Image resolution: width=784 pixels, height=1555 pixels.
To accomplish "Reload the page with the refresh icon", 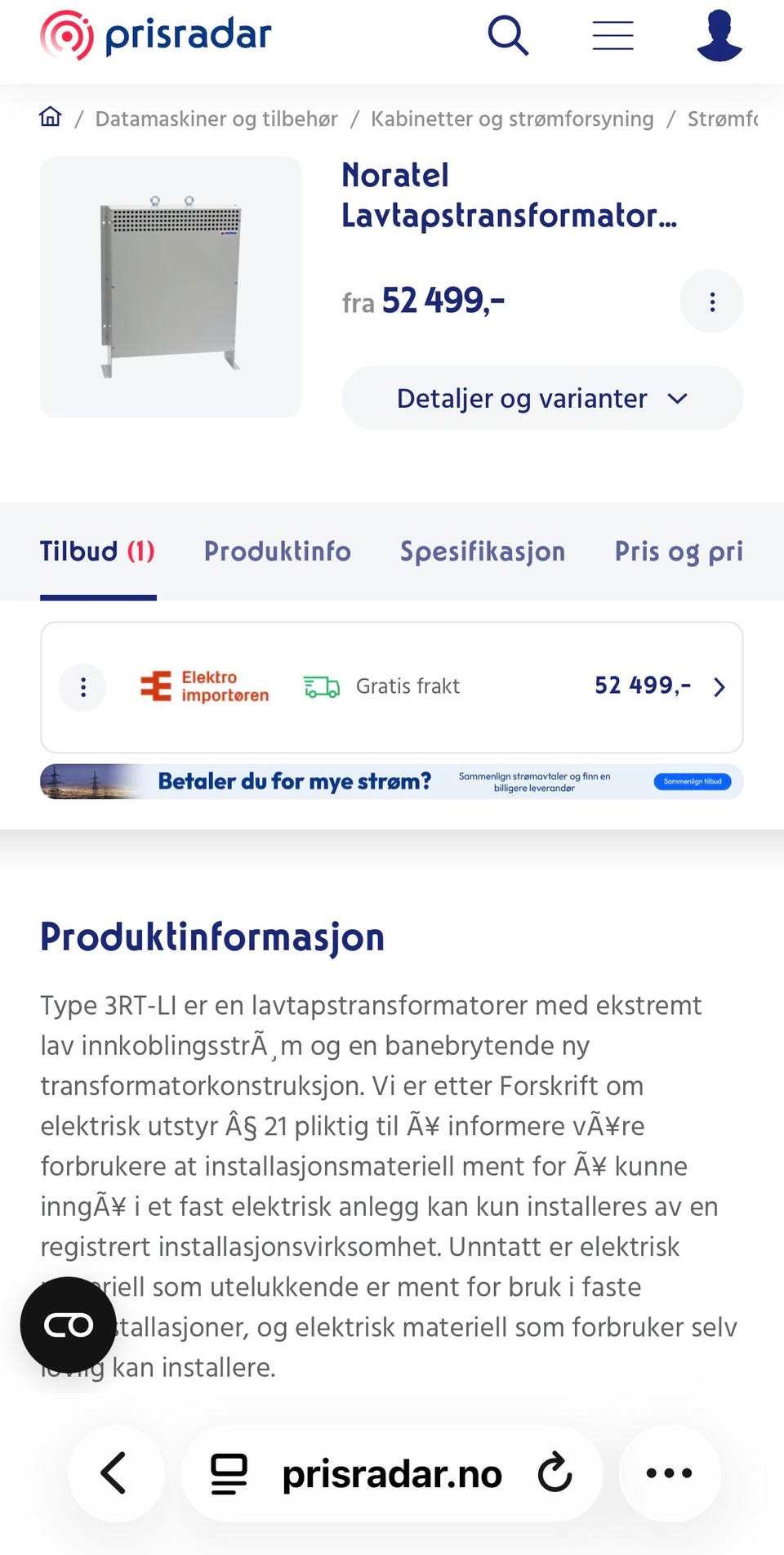I will 555,1473.
